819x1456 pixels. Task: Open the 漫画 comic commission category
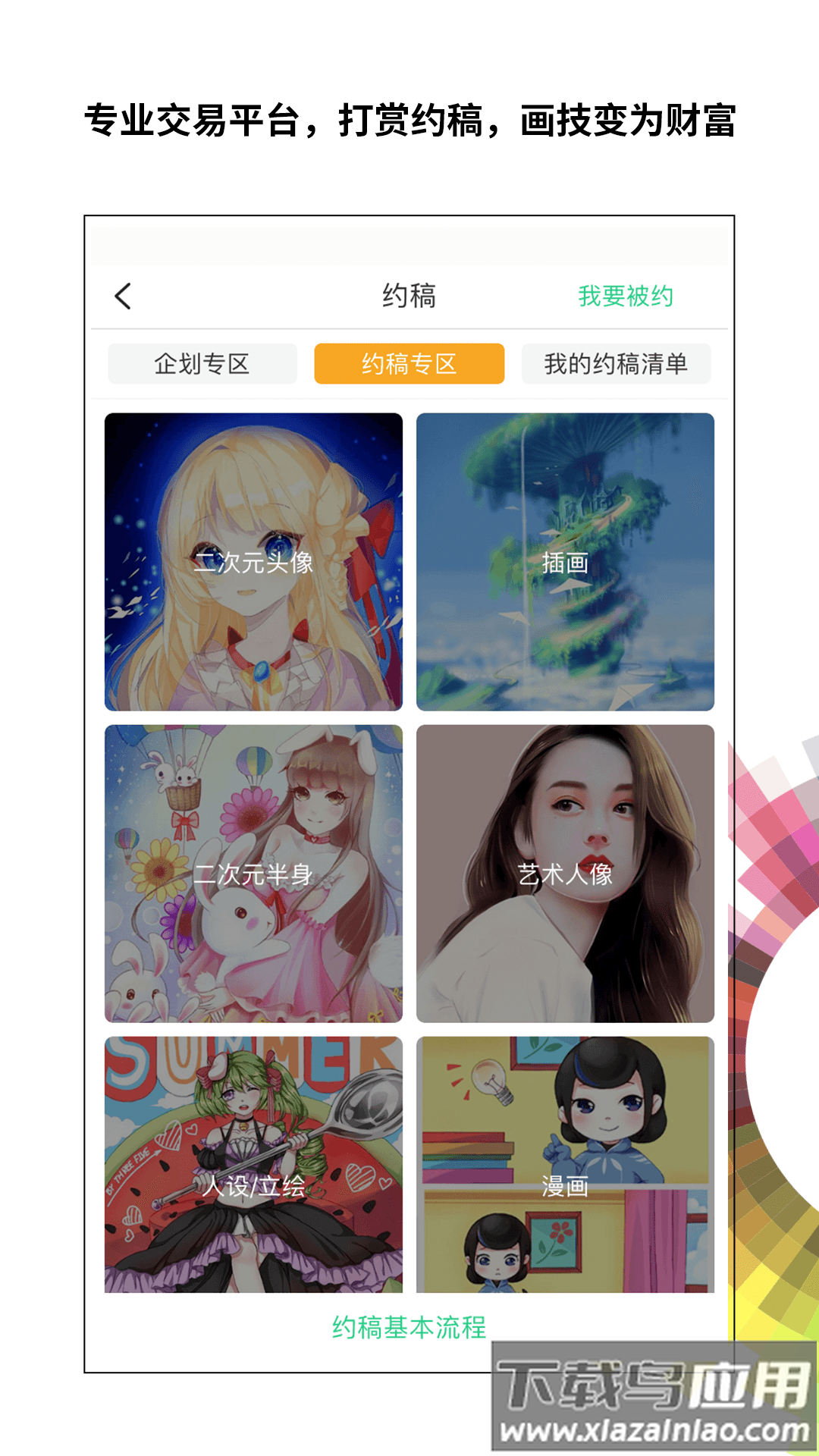(564, 1183)
